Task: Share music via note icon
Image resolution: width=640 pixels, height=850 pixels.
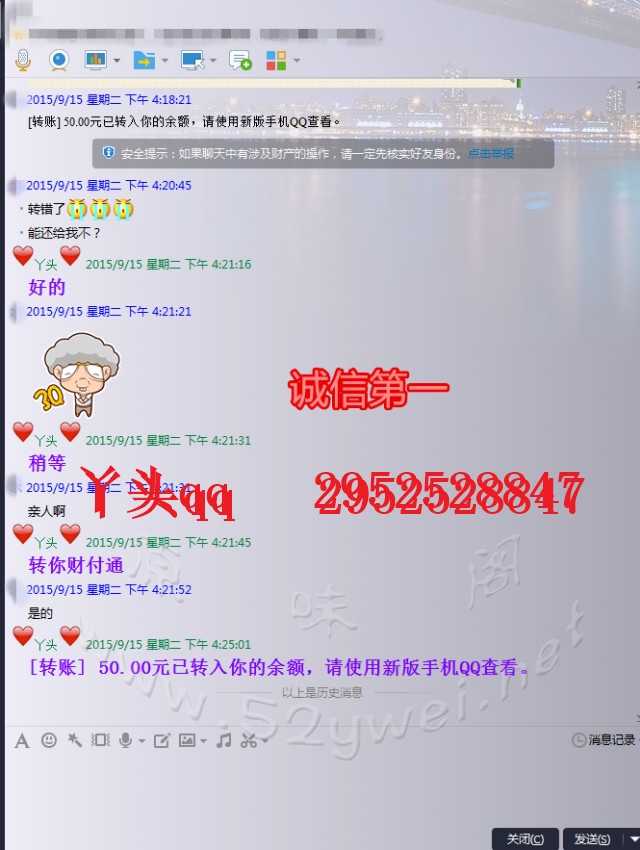Action: (224, 740)
